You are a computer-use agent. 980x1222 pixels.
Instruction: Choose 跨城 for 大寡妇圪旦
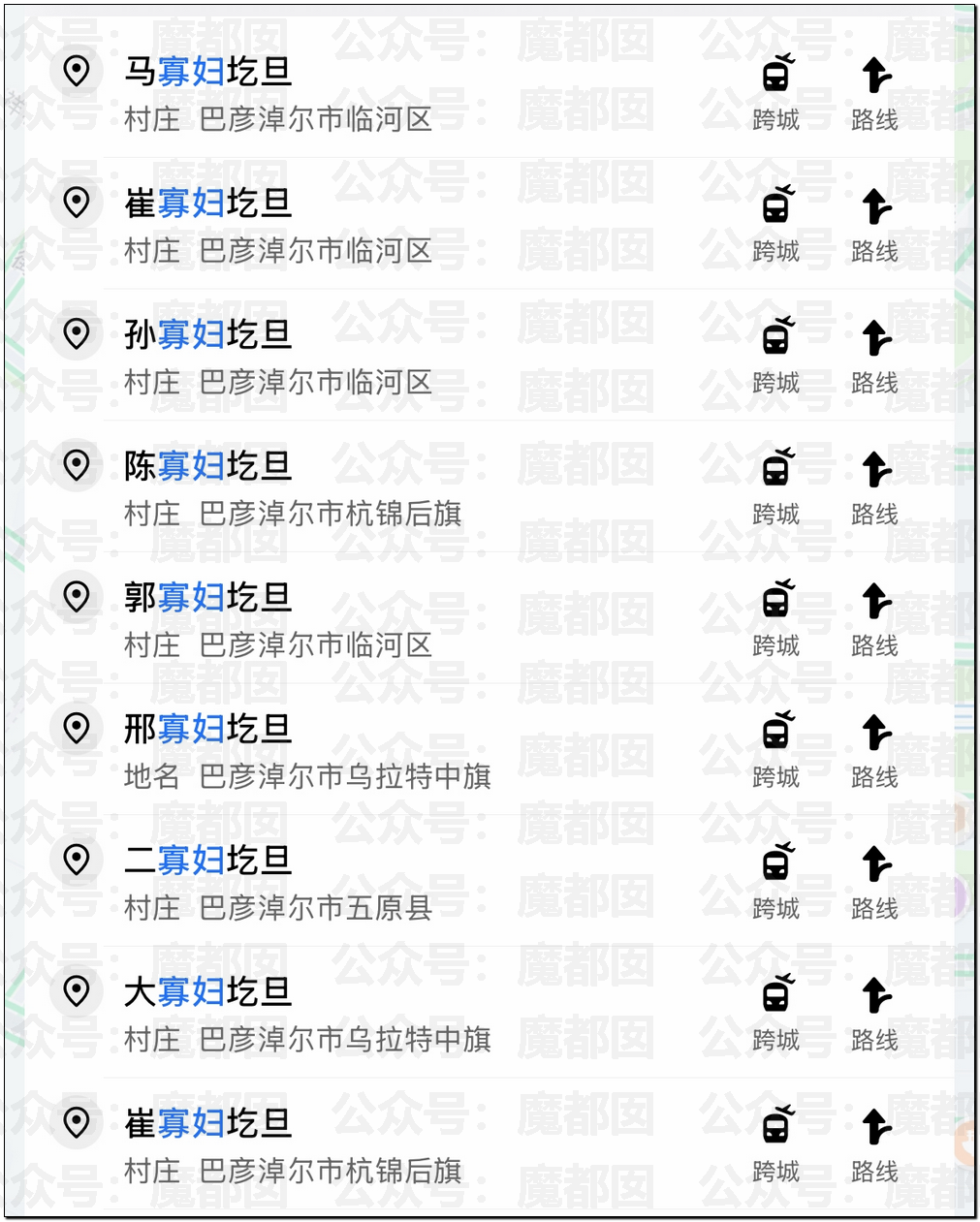776,1014
